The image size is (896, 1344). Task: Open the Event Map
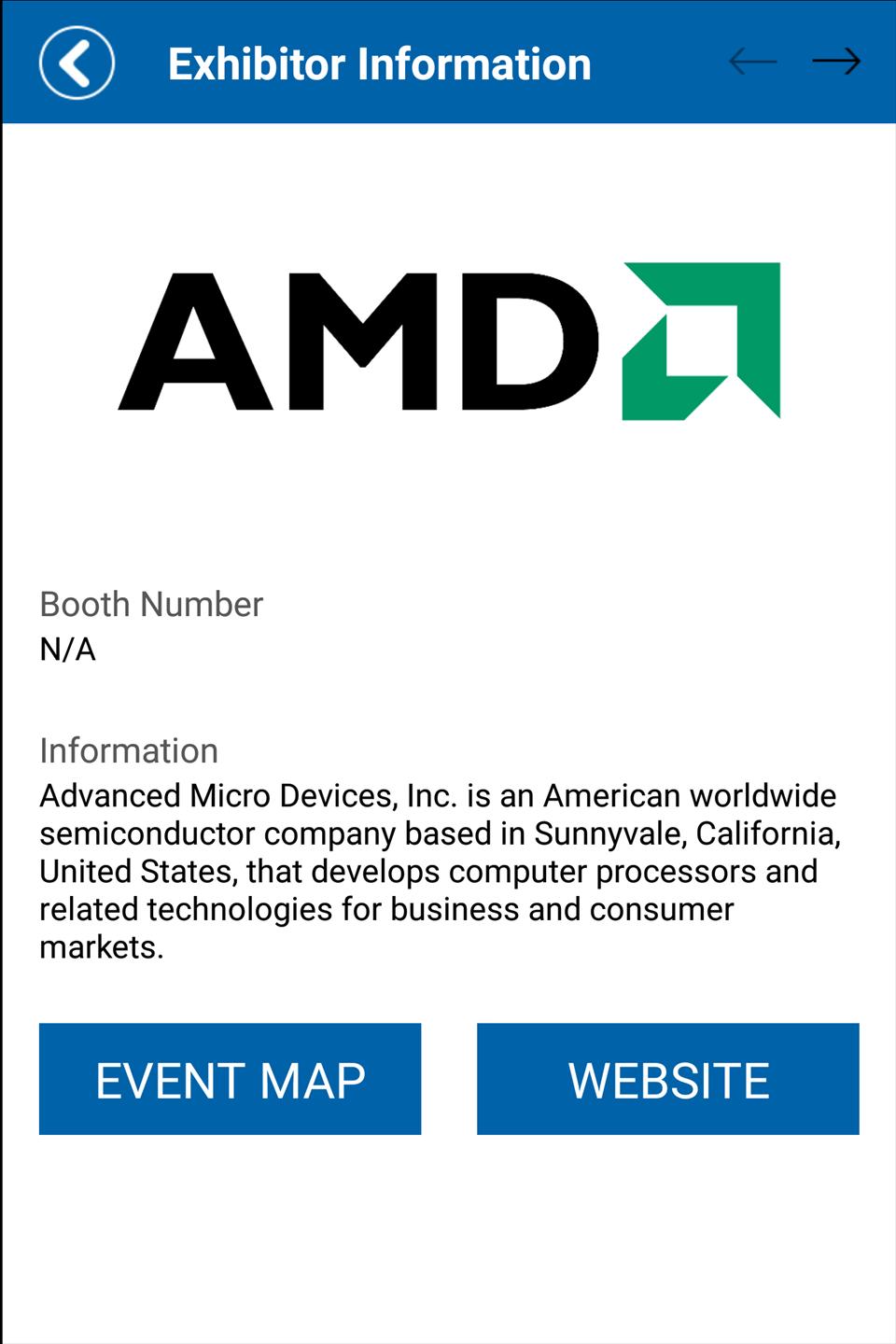point(230,1079)
